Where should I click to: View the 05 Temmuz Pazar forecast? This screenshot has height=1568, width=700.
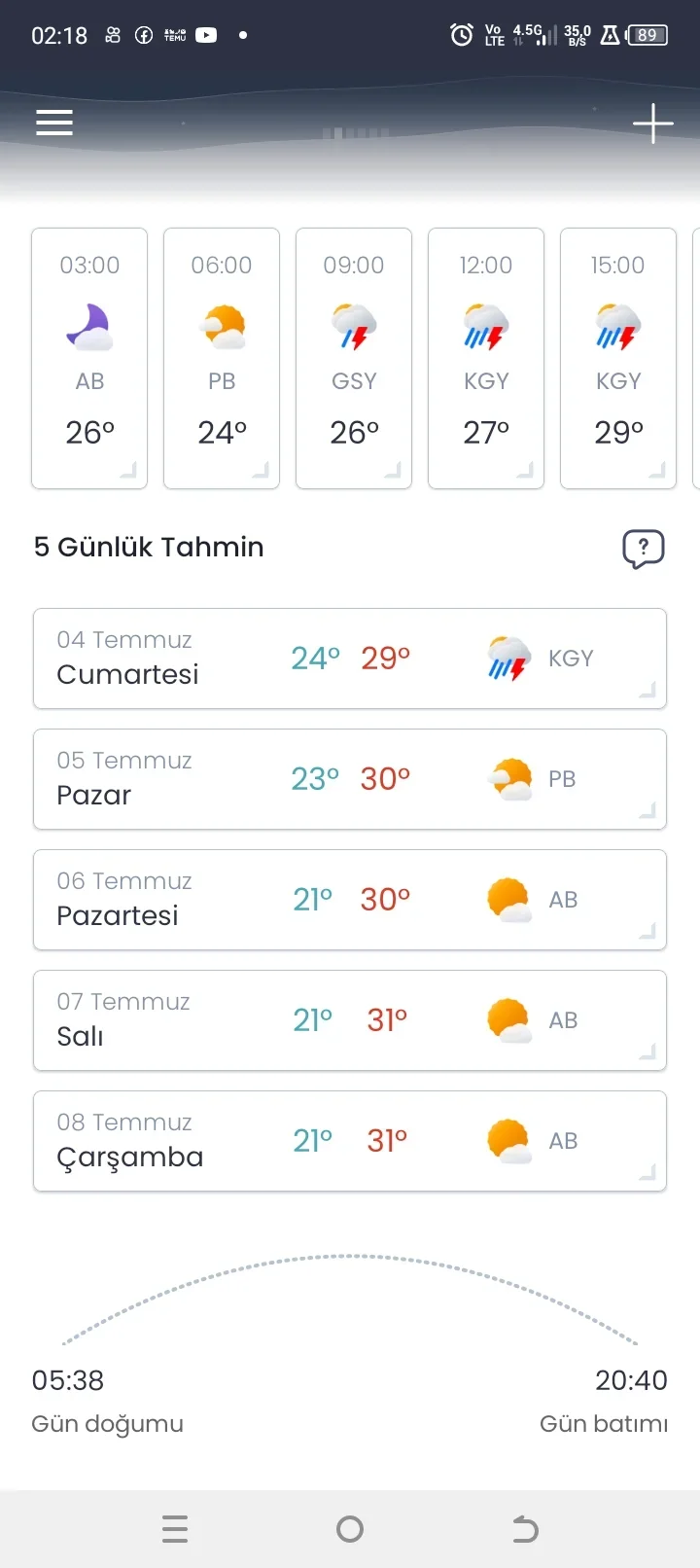point(350,779)
